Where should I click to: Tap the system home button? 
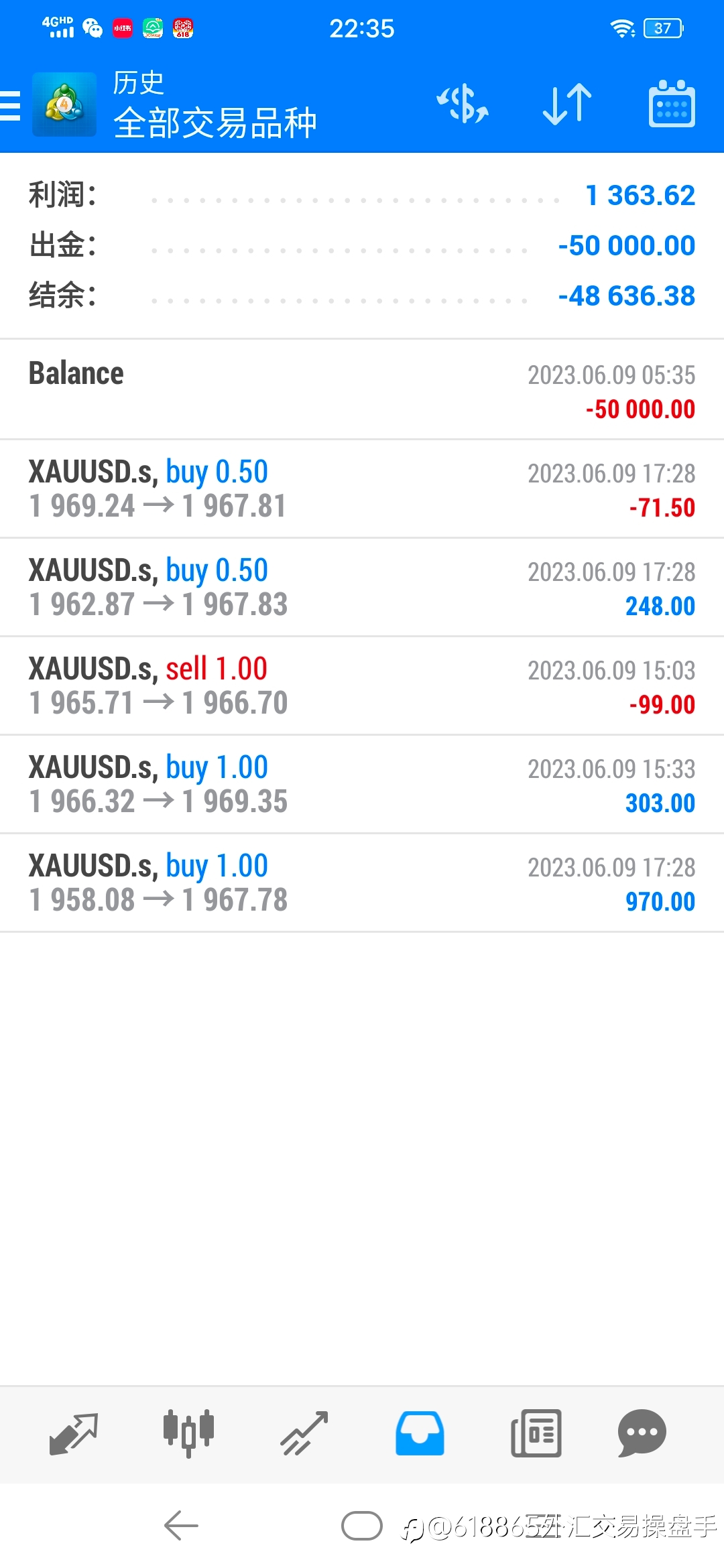[362, 1526]
